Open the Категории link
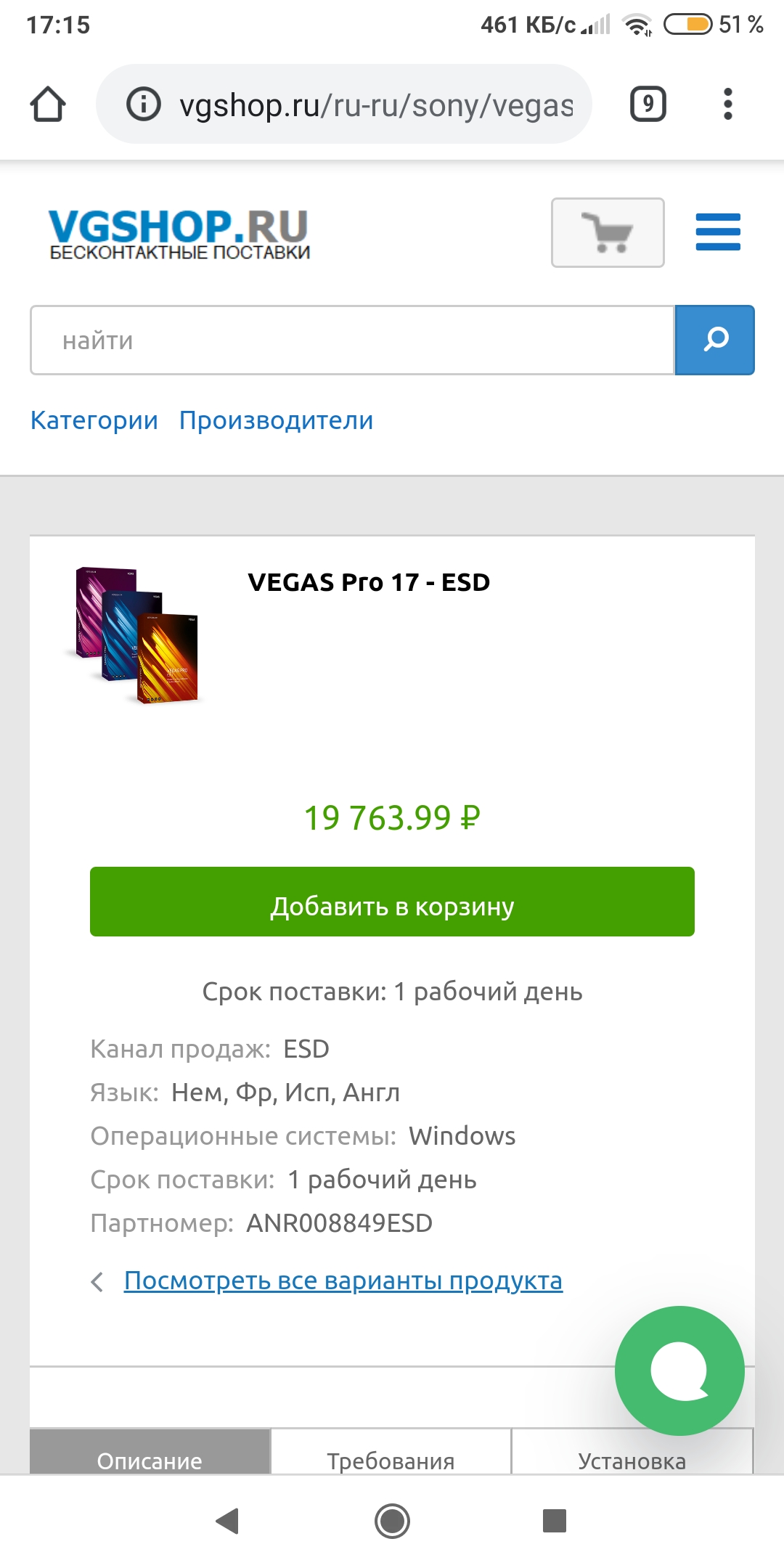This screenshot has width=784, height=1568. click(x=94, y=420)
